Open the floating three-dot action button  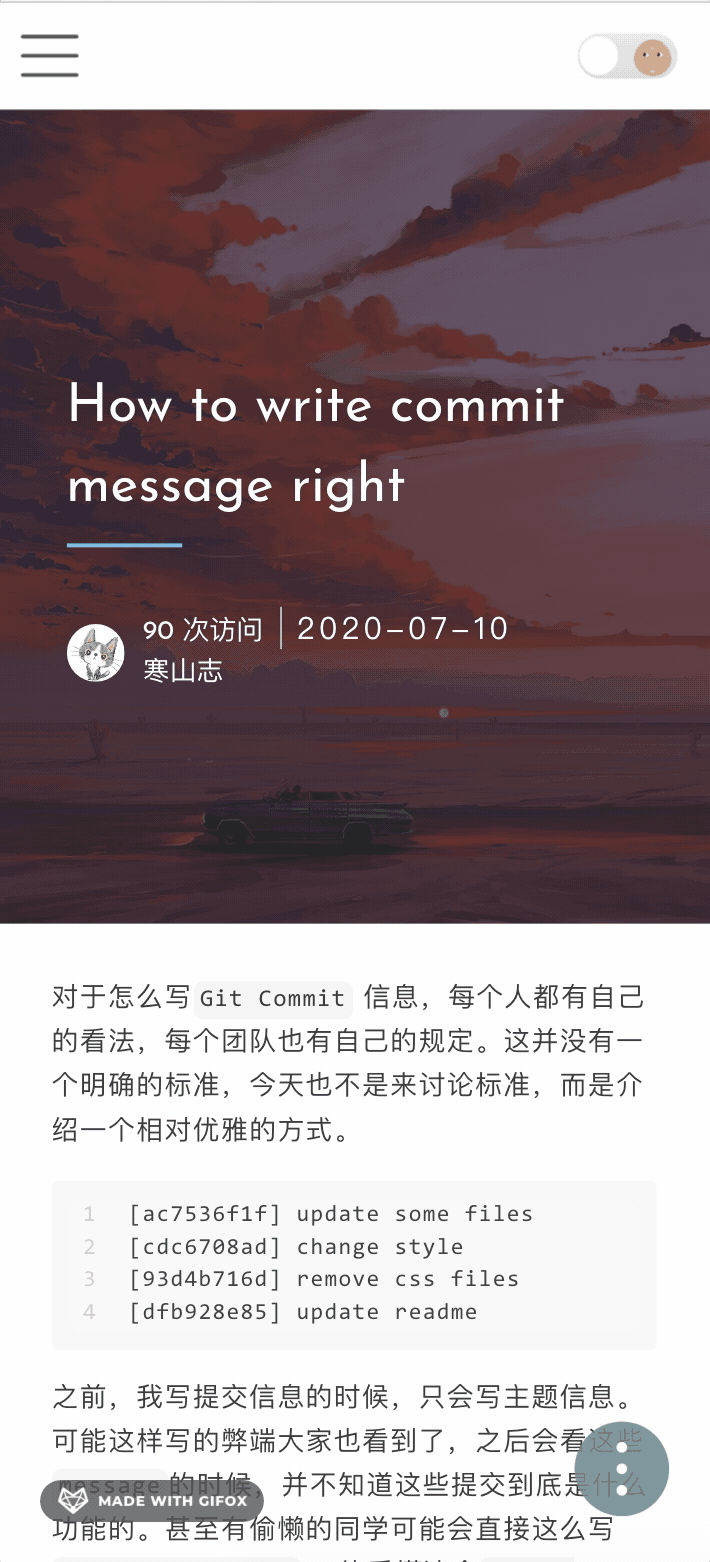pyautogui.click(x=622, y=1468)
